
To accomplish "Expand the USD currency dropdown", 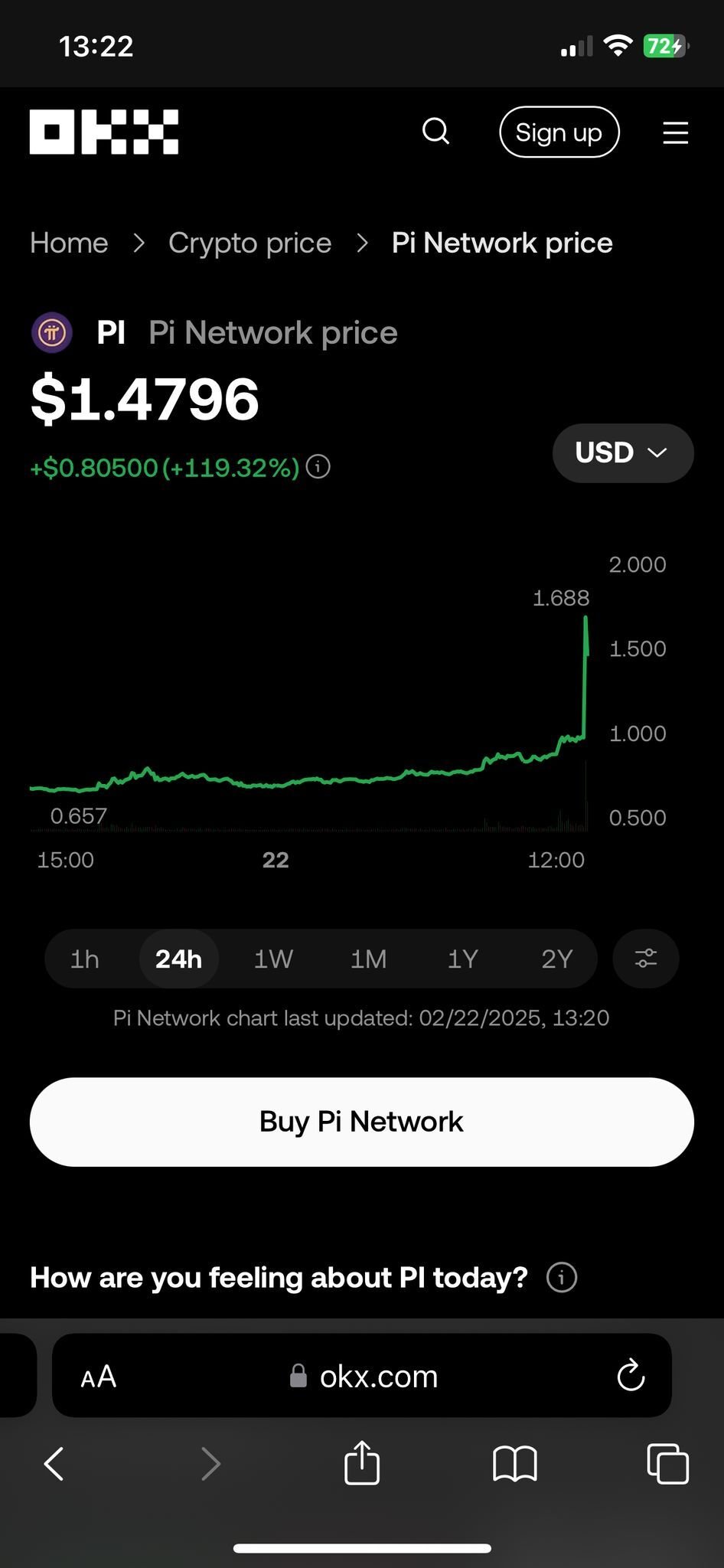I will coord(623,452).
